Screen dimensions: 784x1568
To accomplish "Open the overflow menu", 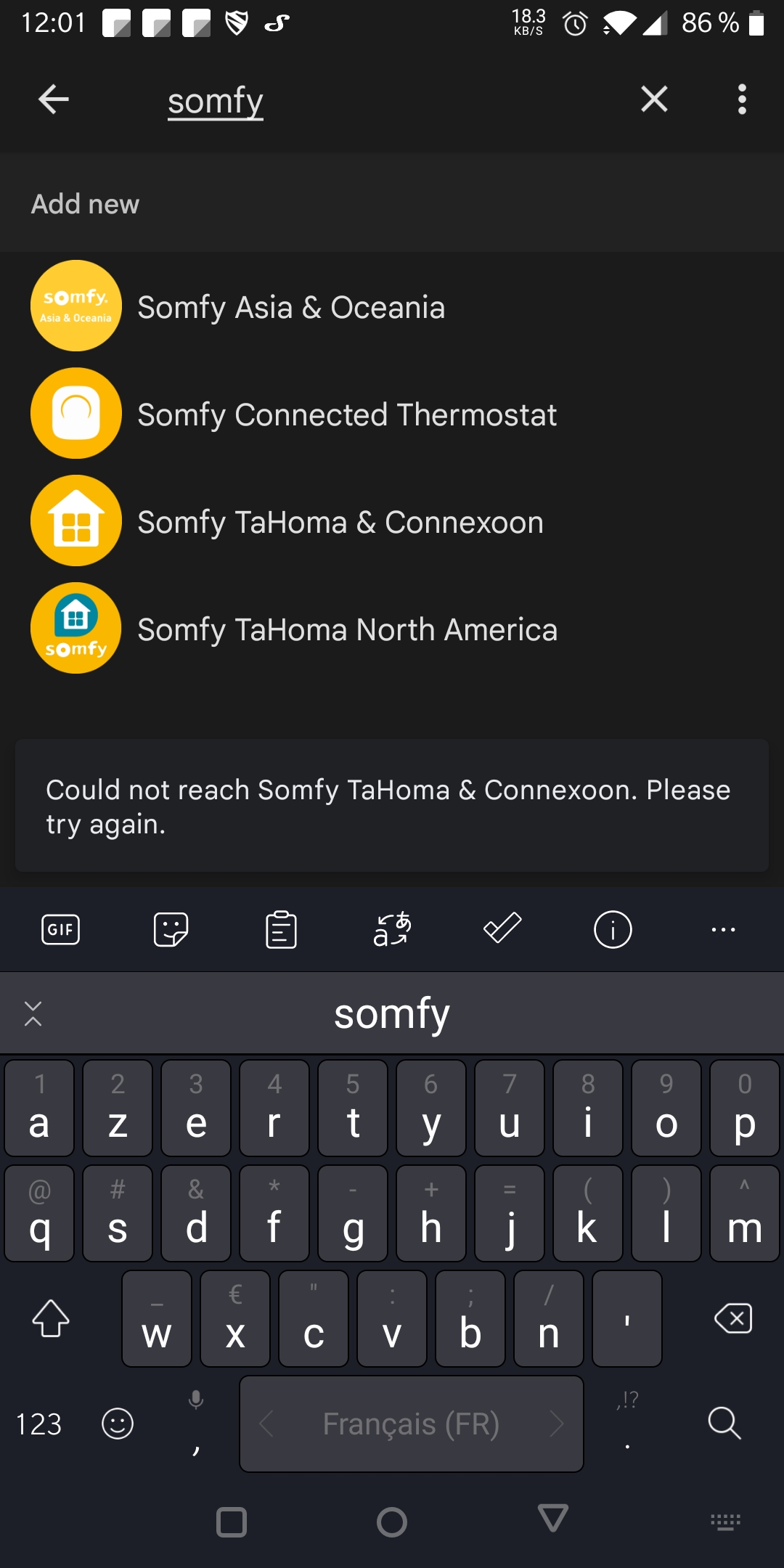I will (x=741, y=99).
